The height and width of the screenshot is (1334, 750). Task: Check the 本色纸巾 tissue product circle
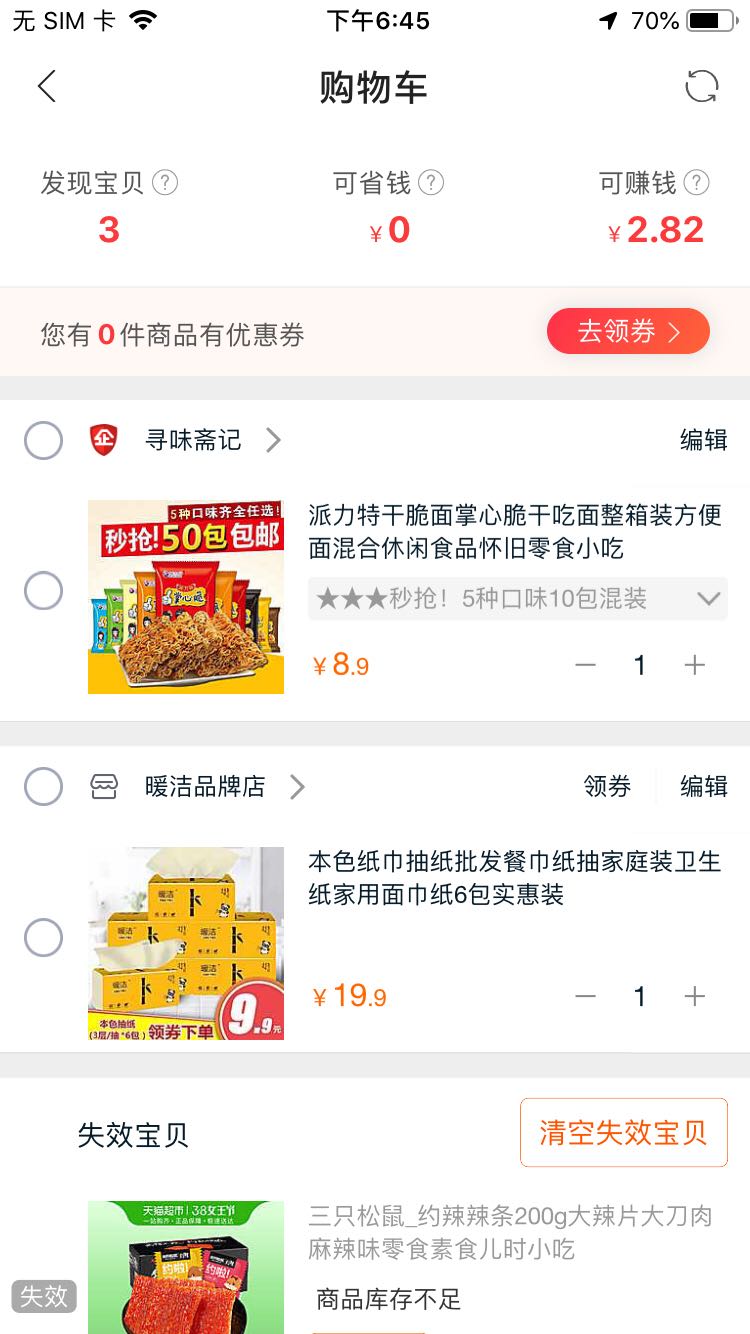(43, 938)
